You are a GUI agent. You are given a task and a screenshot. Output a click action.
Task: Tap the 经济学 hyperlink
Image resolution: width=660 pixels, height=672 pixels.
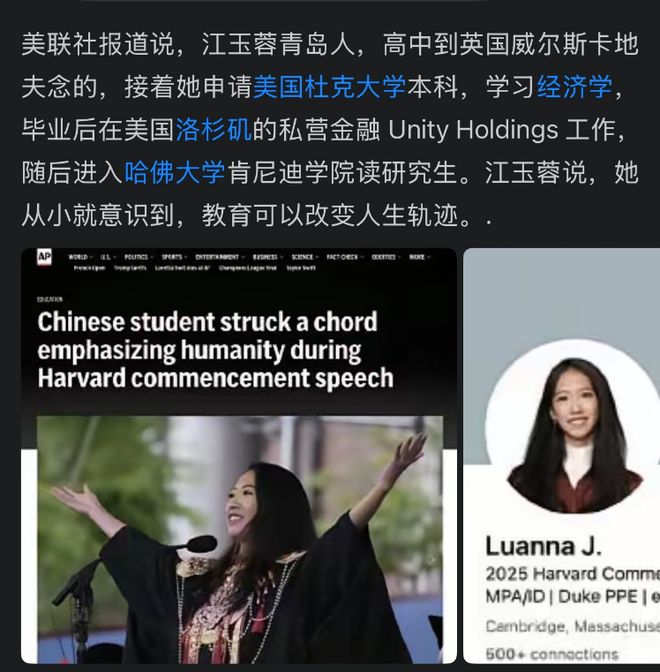[574, 87]
